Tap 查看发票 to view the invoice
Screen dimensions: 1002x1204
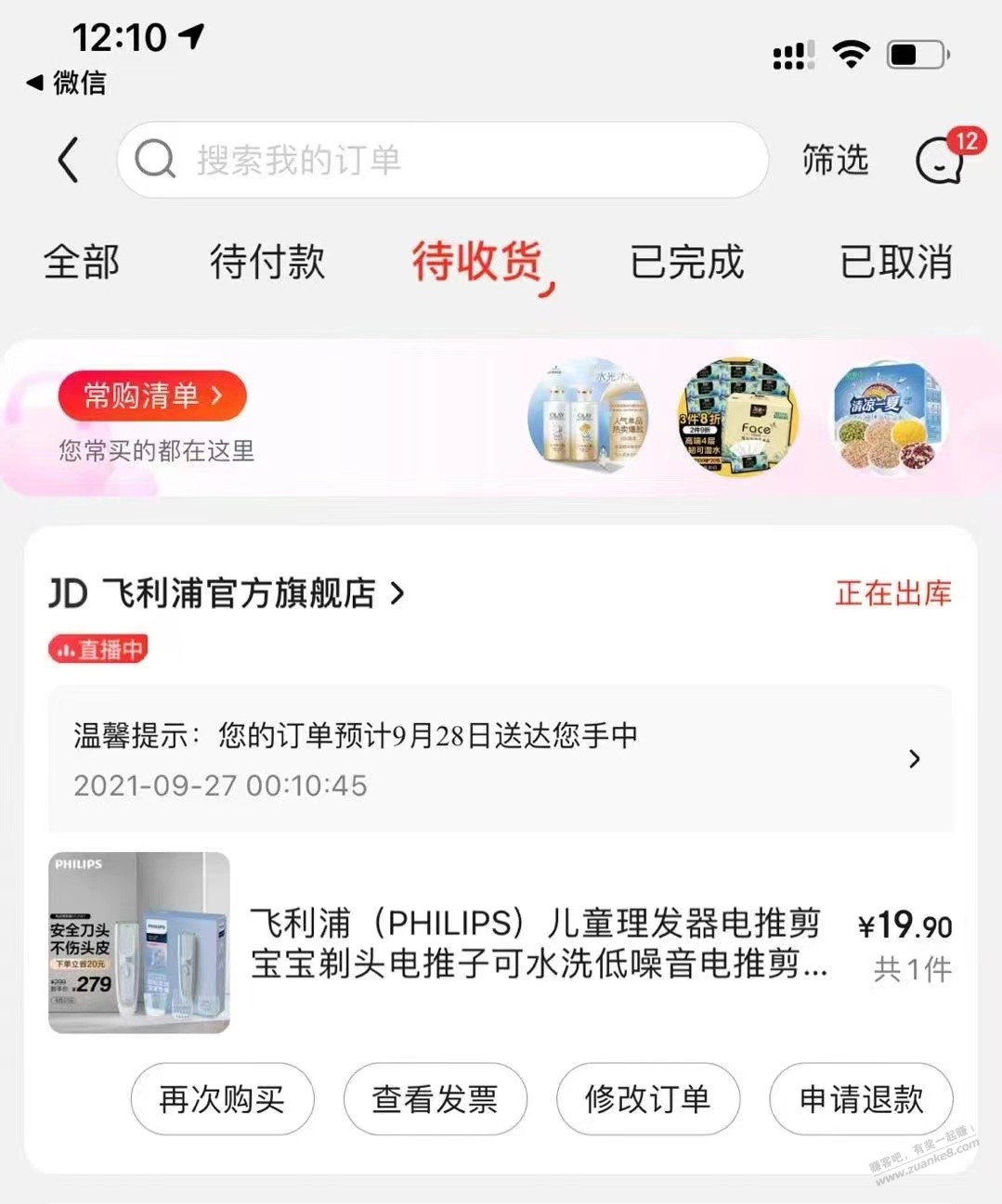click(x=435, y=1099)
